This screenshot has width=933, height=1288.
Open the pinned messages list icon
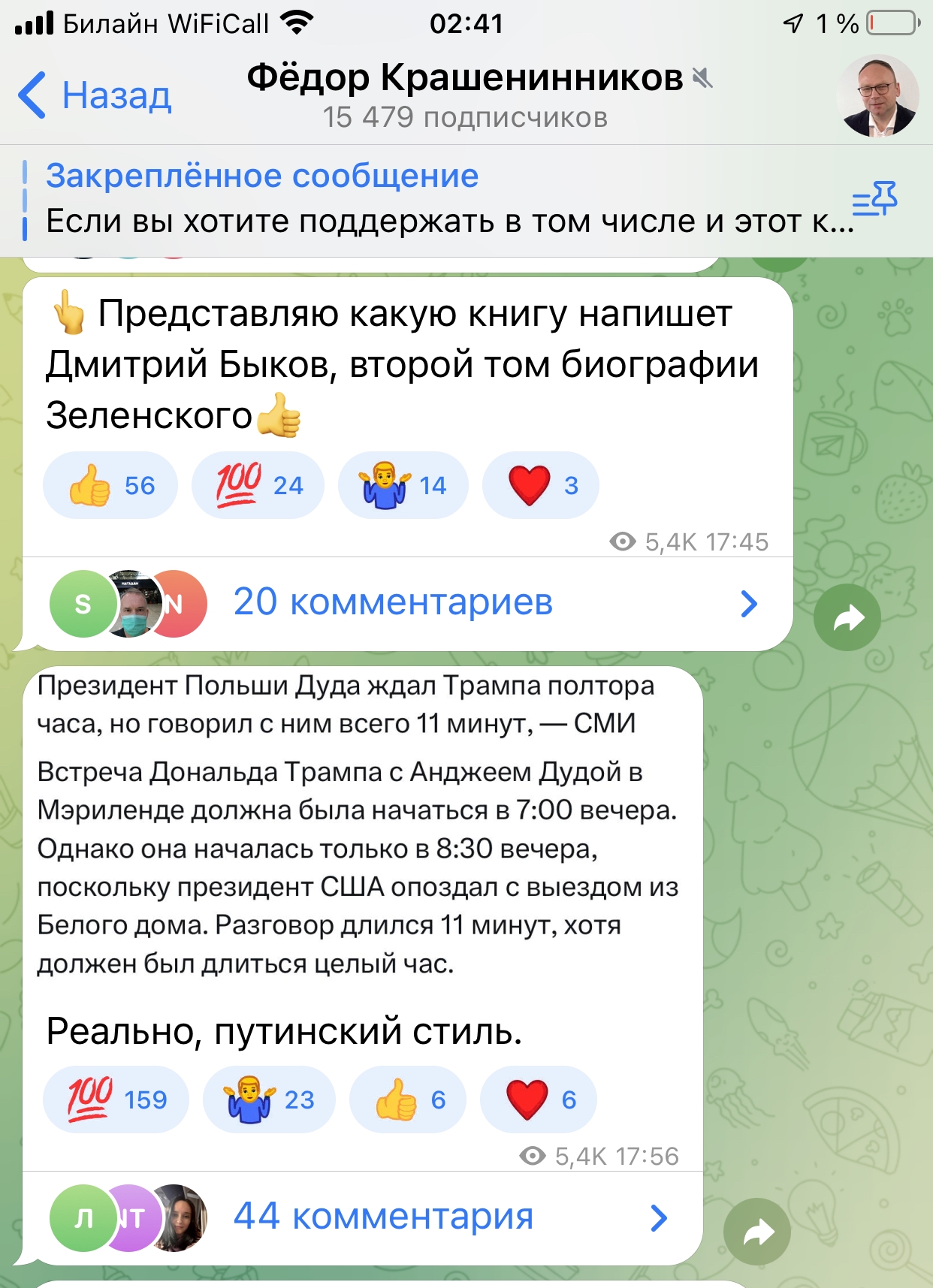(875, 199)
